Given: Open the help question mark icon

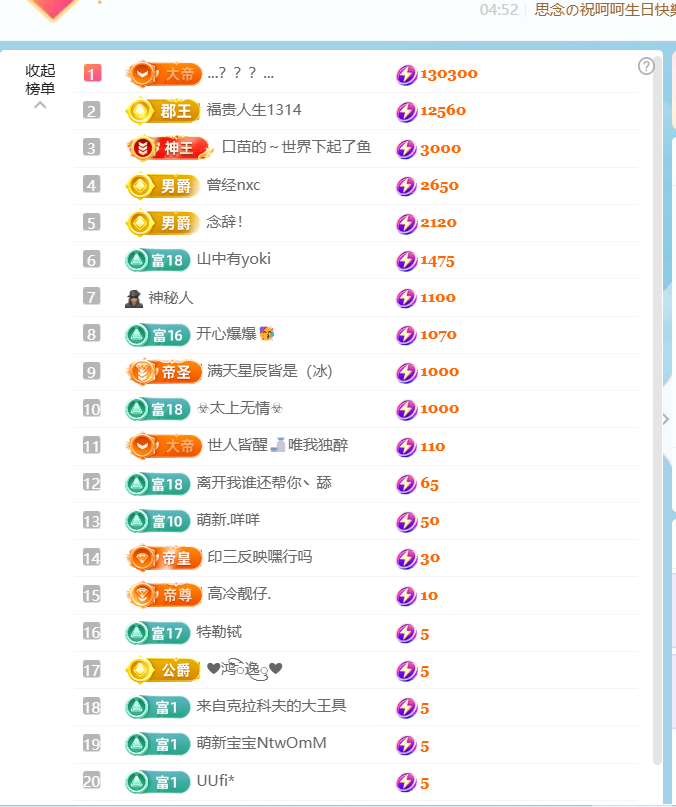Looking at the screenshot, I should tap(646, 66).
